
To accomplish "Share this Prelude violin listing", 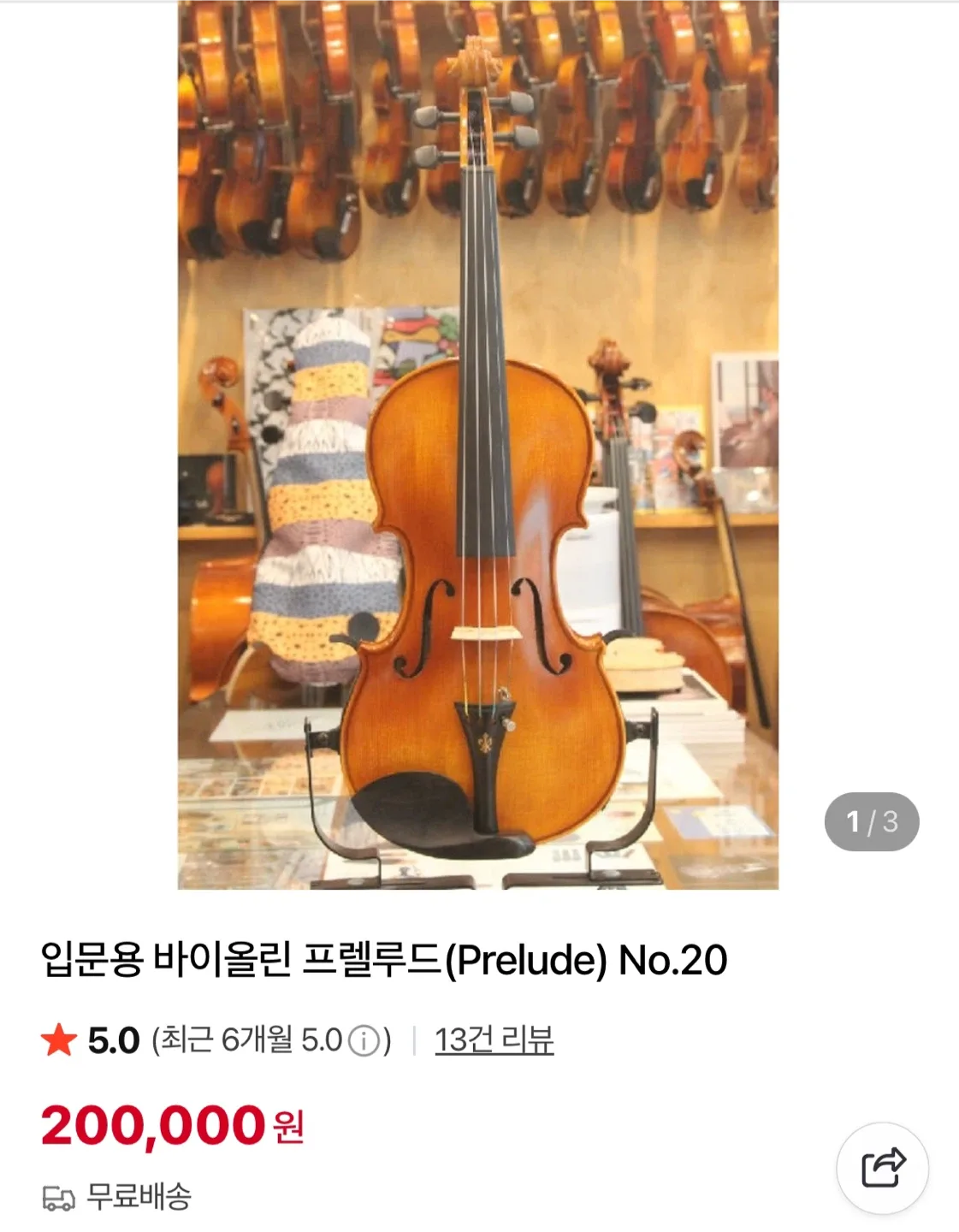I will coord(883,1168).
